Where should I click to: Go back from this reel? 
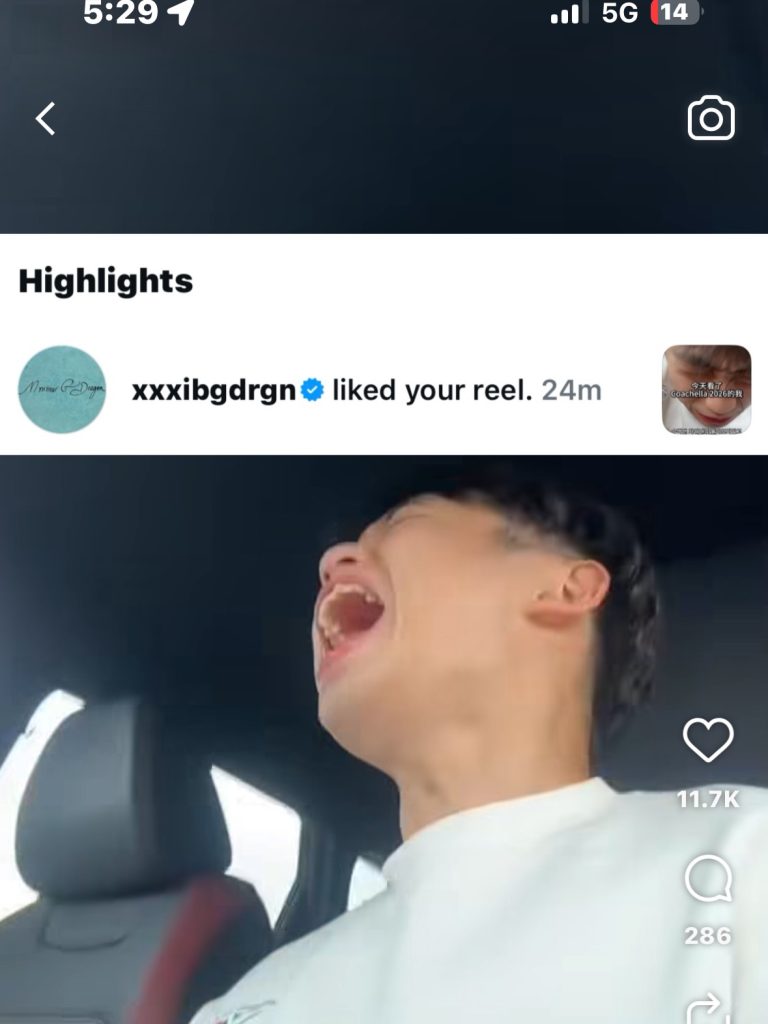coord(45,119)
